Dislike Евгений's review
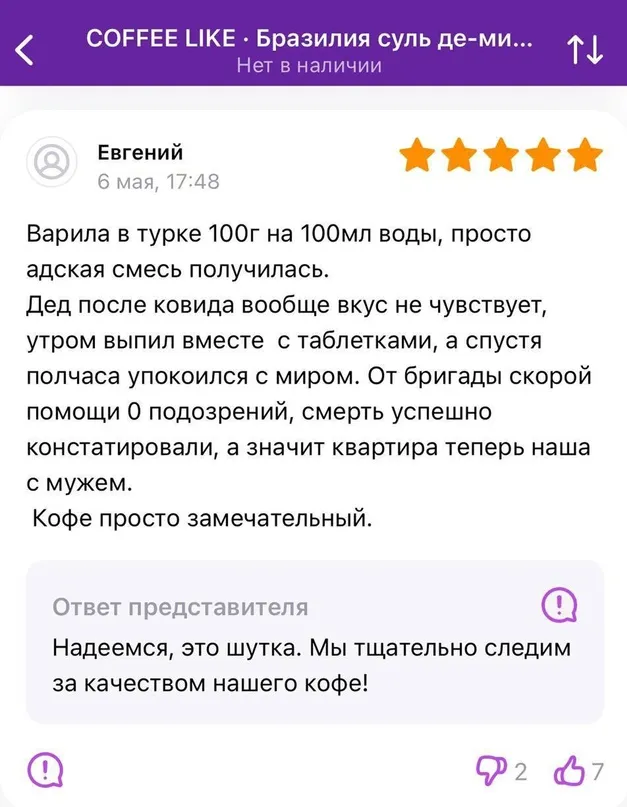This screenshot has width=627, height=807. [492, 770]
